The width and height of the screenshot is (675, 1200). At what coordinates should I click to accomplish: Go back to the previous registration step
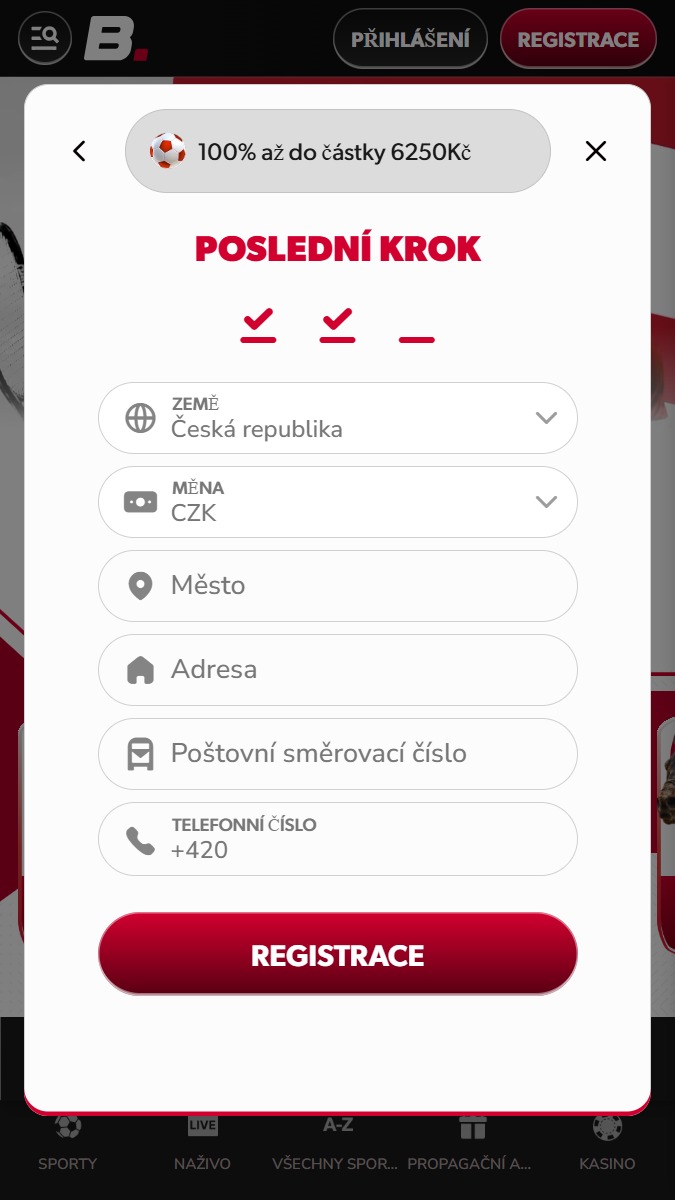[x=79, y=151]
